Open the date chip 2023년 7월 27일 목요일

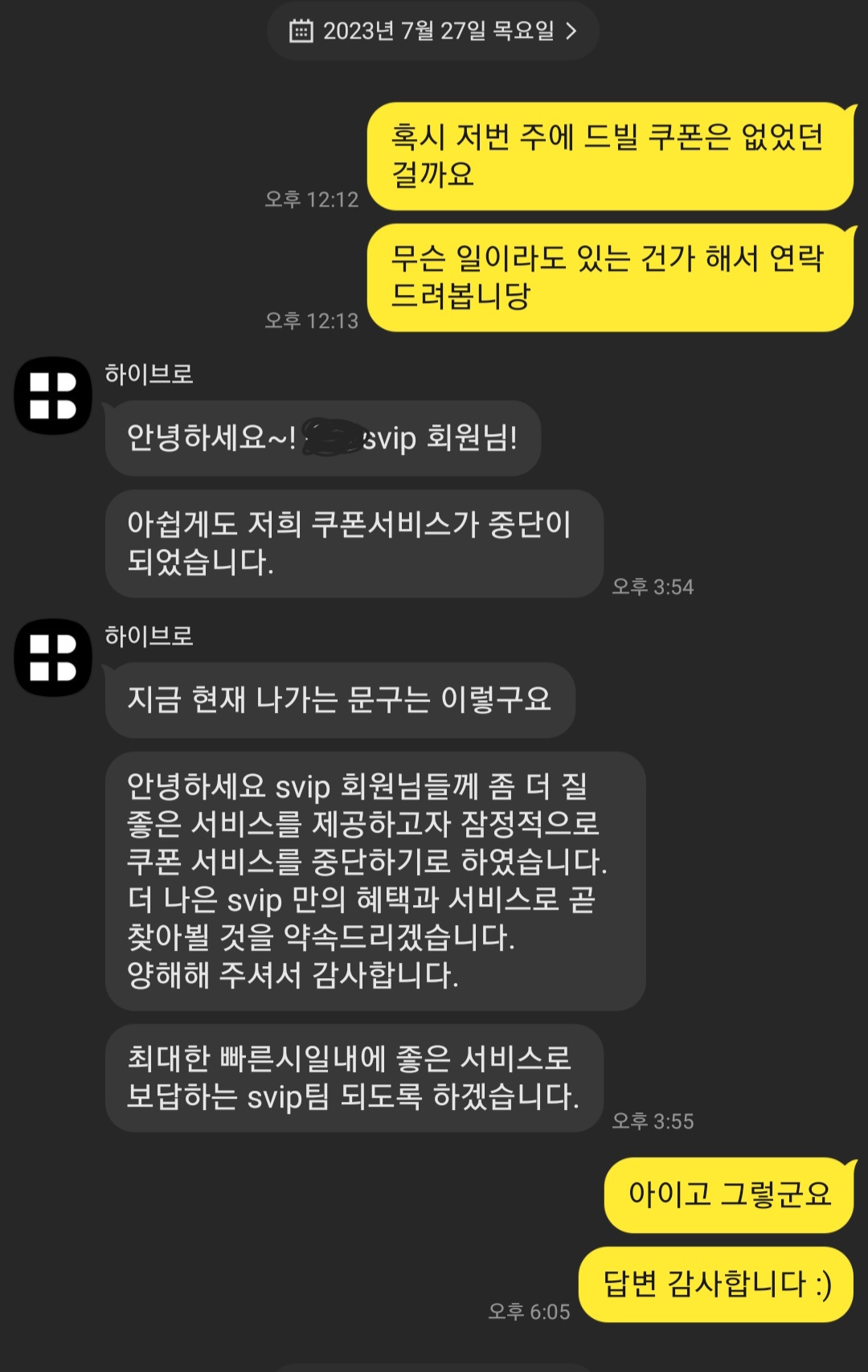[433, 31]
